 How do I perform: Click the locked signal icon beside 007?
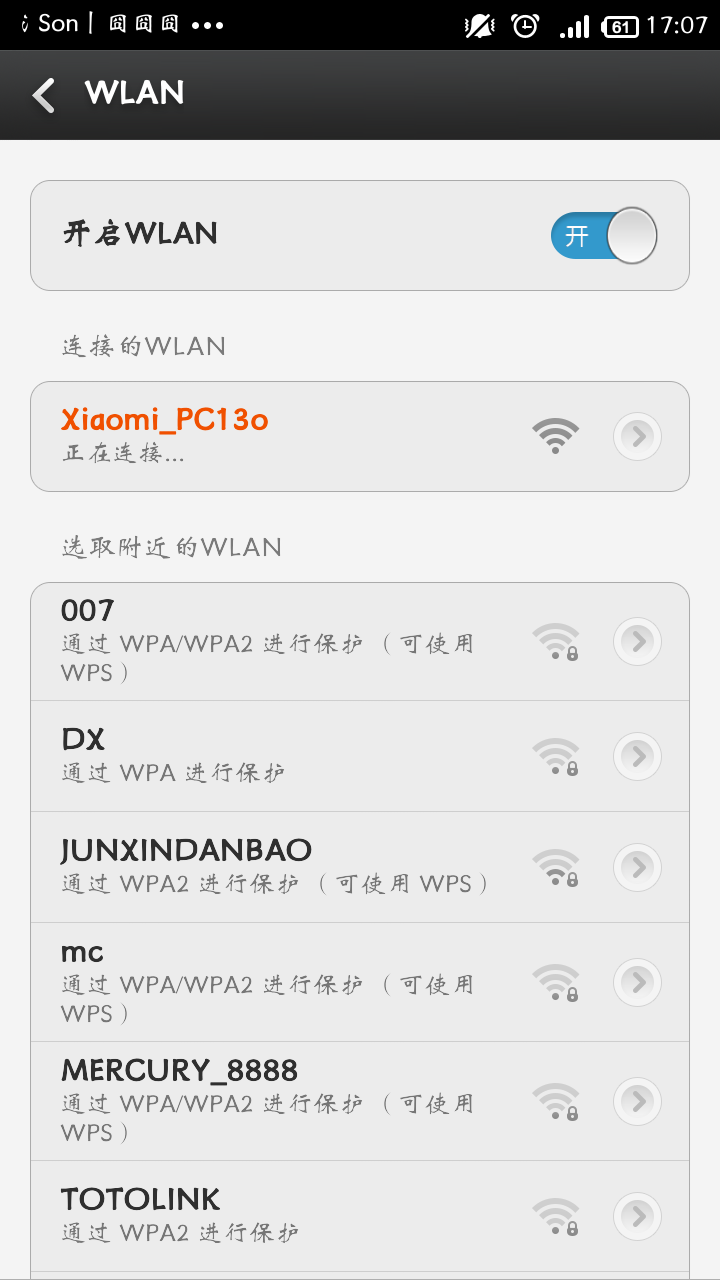[x=555, y=642]
